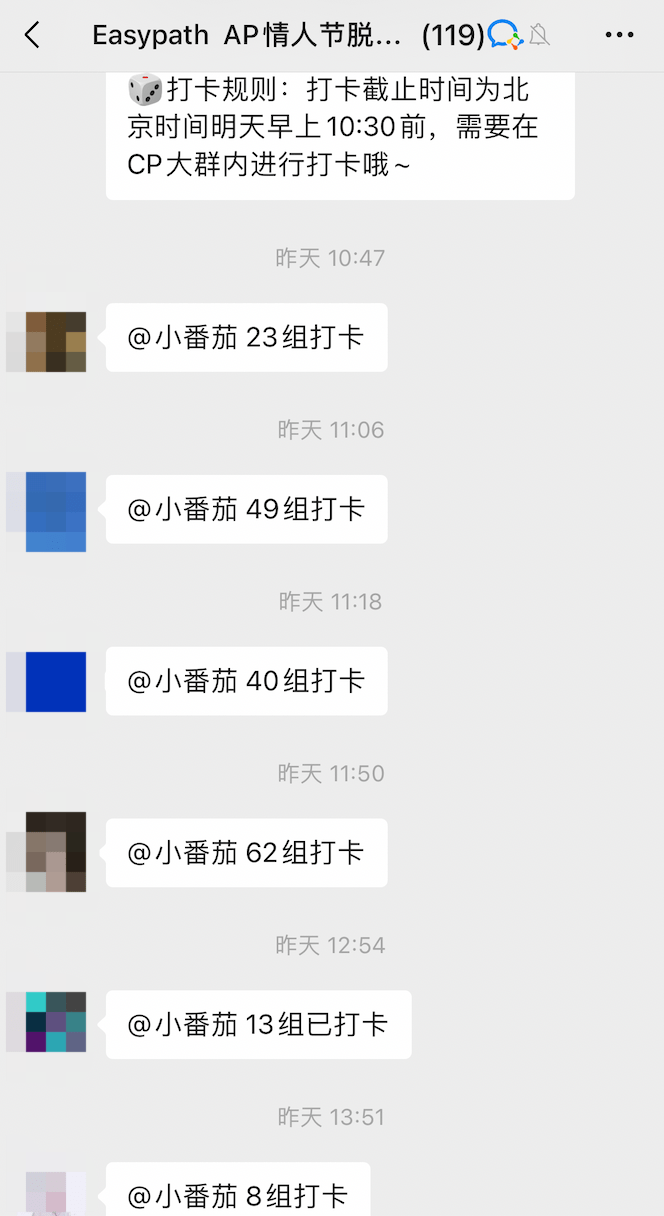Open avatar of the 23组打卡 sender
The height and width of the screenshot is (1216, 664).
tap(47, 342)
